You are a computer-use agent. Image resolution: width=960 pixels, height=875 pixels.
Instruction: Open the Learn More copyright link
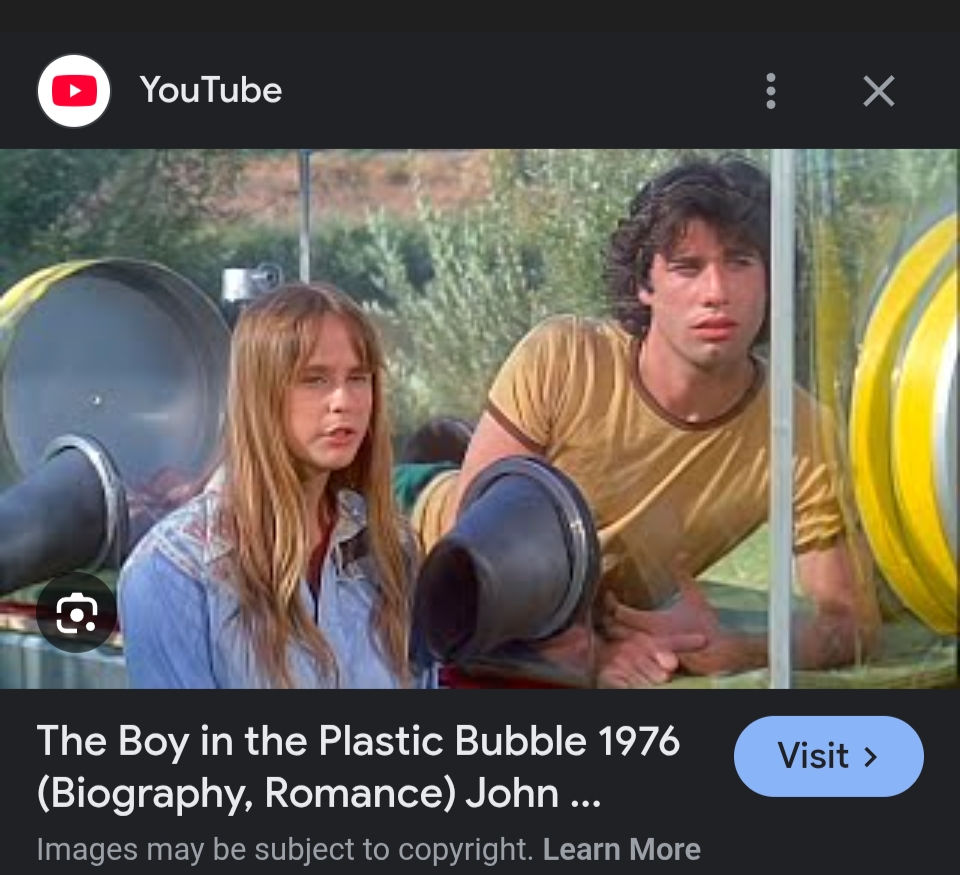tap(621, 849)
